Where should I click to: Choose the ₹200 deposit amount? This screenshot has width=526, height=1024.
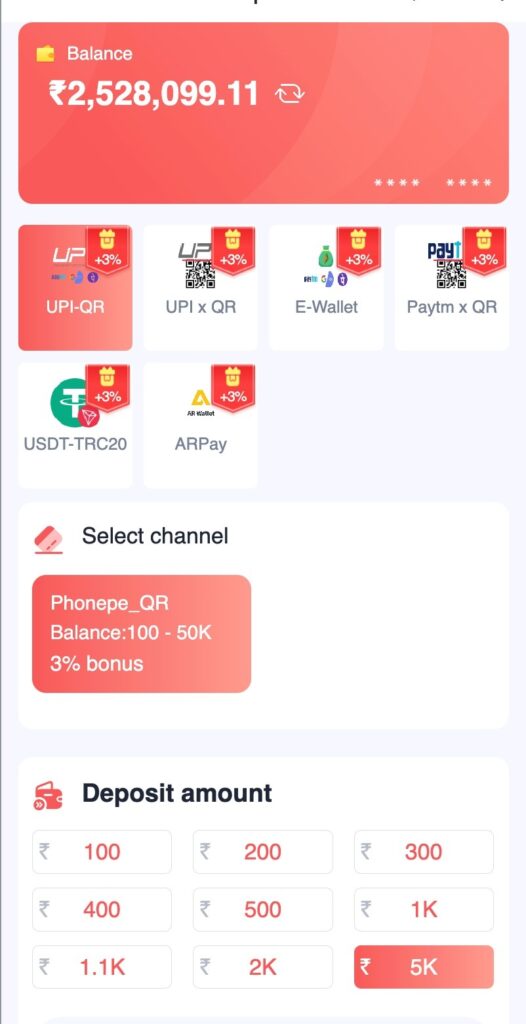click(263, 852)
